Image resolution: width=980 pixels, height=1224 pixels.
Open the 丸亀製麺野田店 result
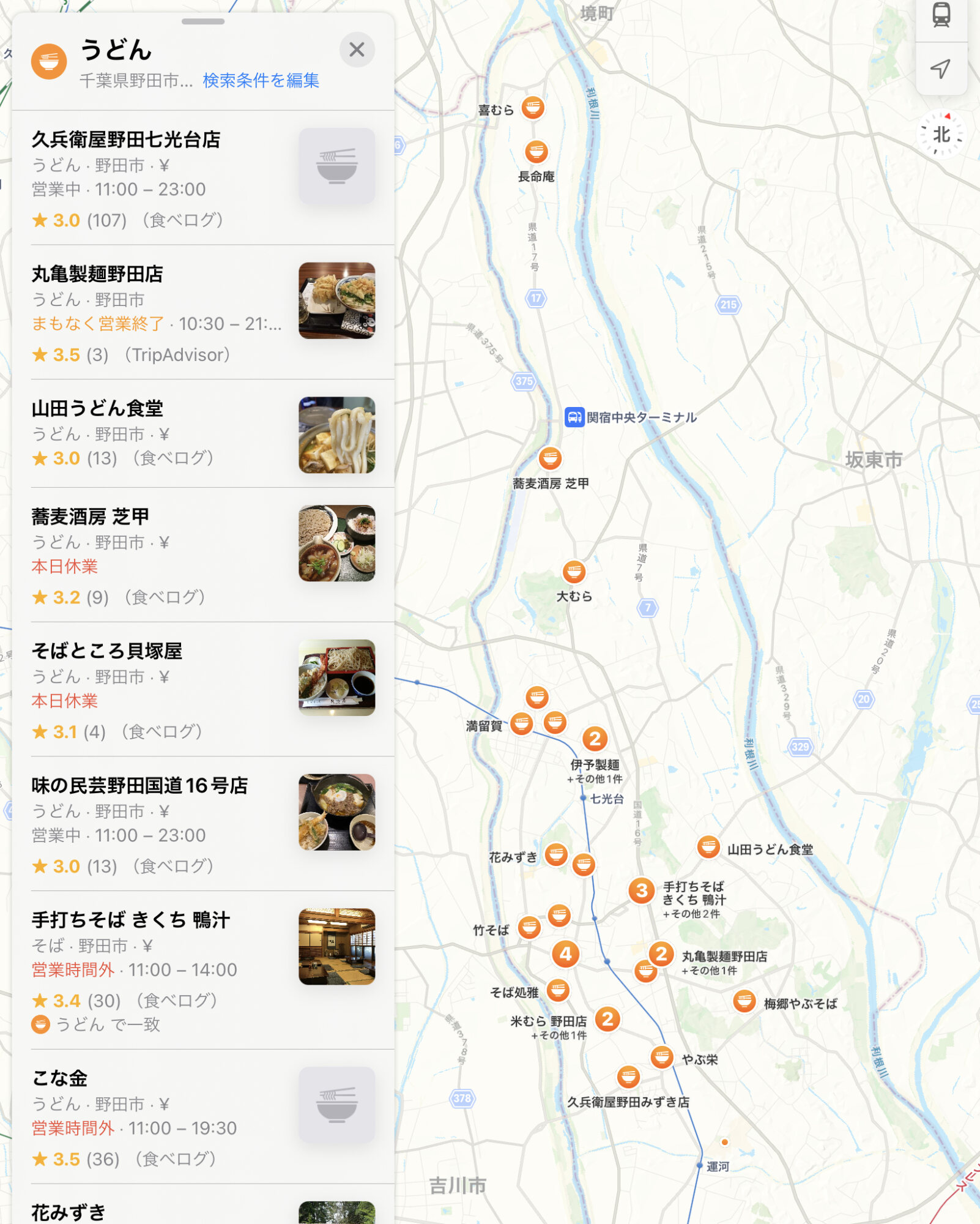click(x=203, y=312)
